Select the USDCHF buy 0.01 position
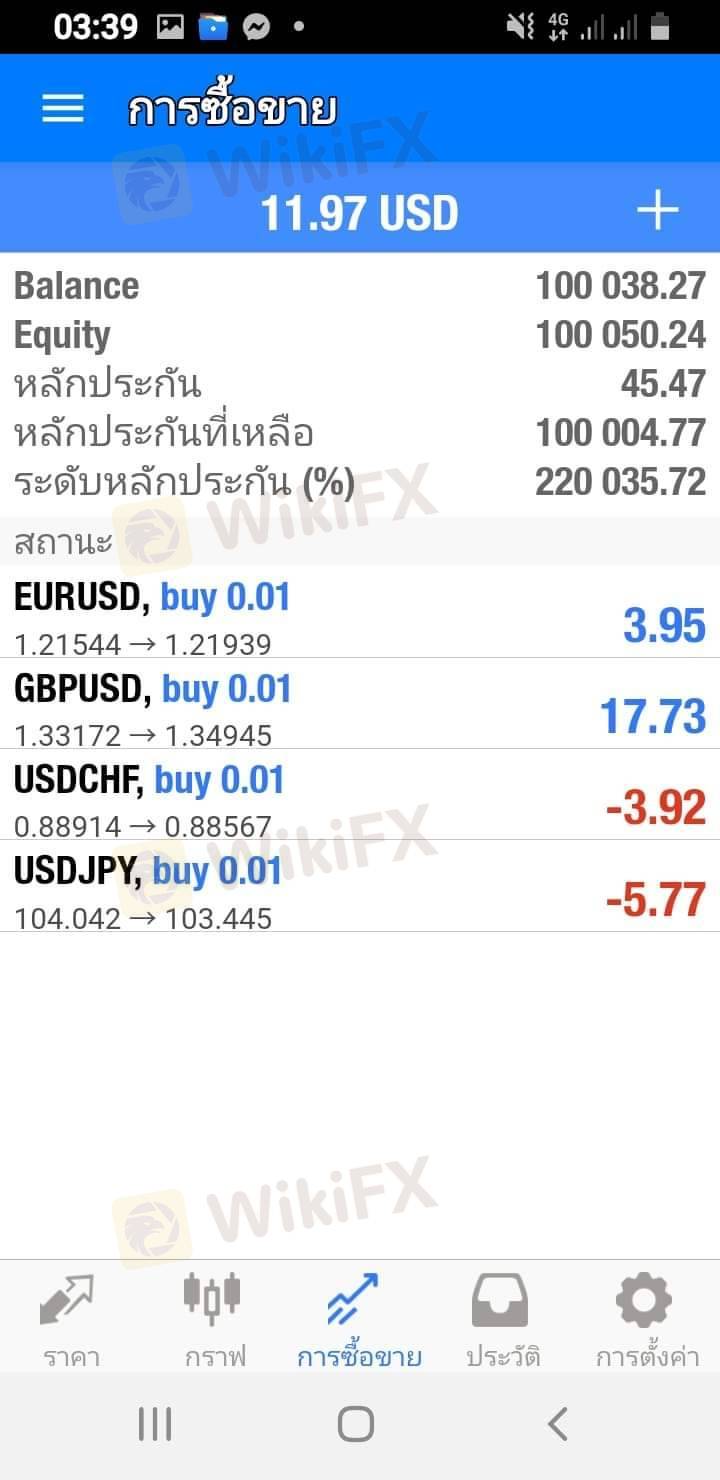Image resolution: width=720 pixels, height=1480 pixels. [x=360, y=795]
